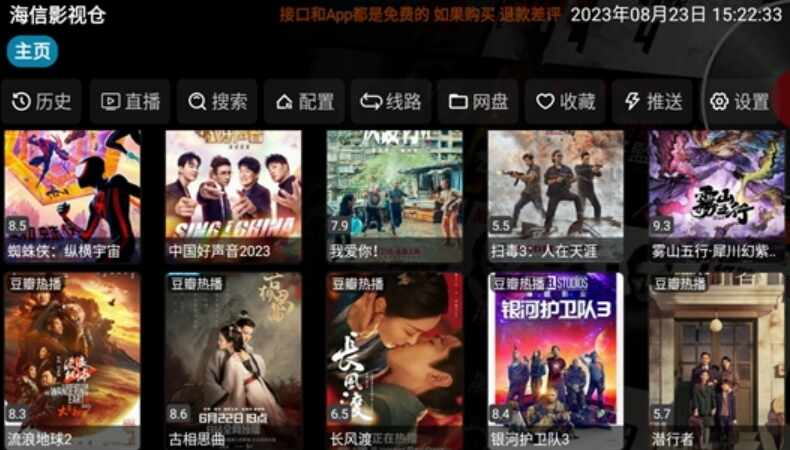Open 推送 push feature
The image size is (790, 450).
(x=652, y=101)
